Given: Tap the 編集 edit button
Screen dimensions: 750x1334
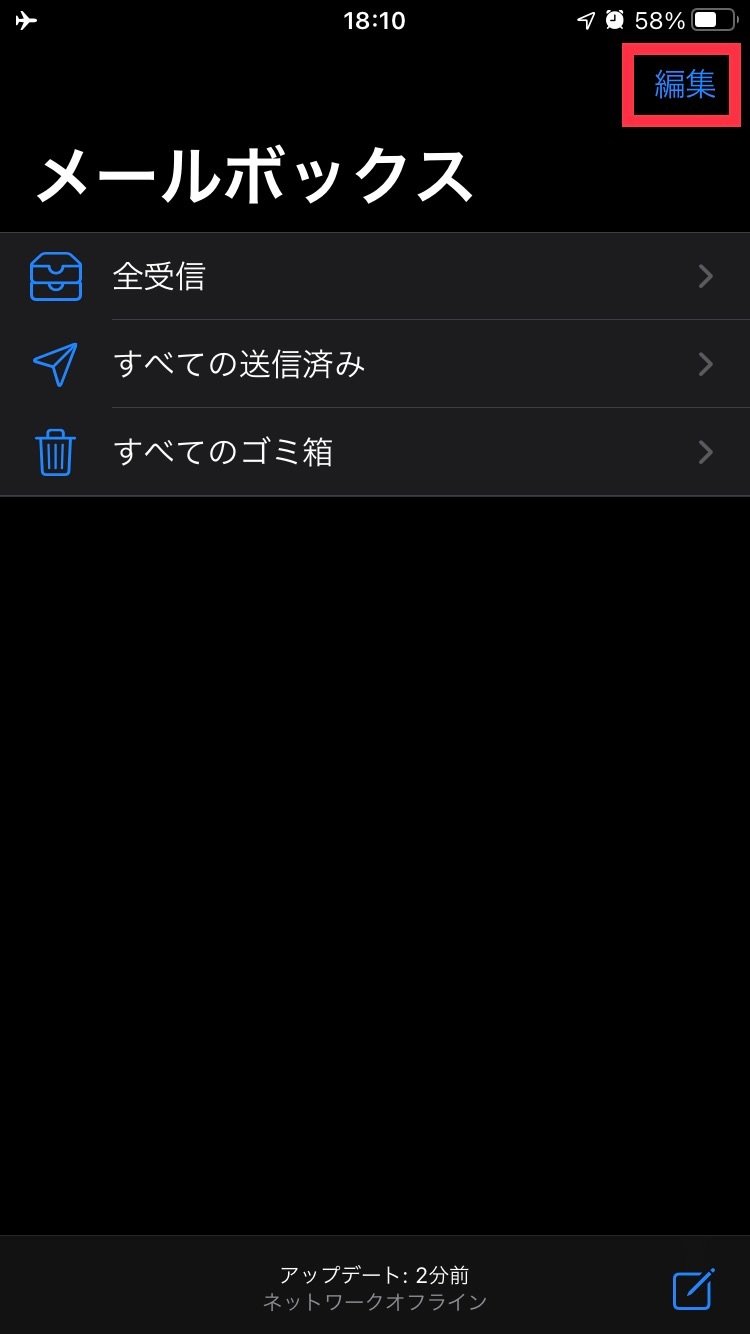Looking at the screenshot, I should click(x=685, y=85).
